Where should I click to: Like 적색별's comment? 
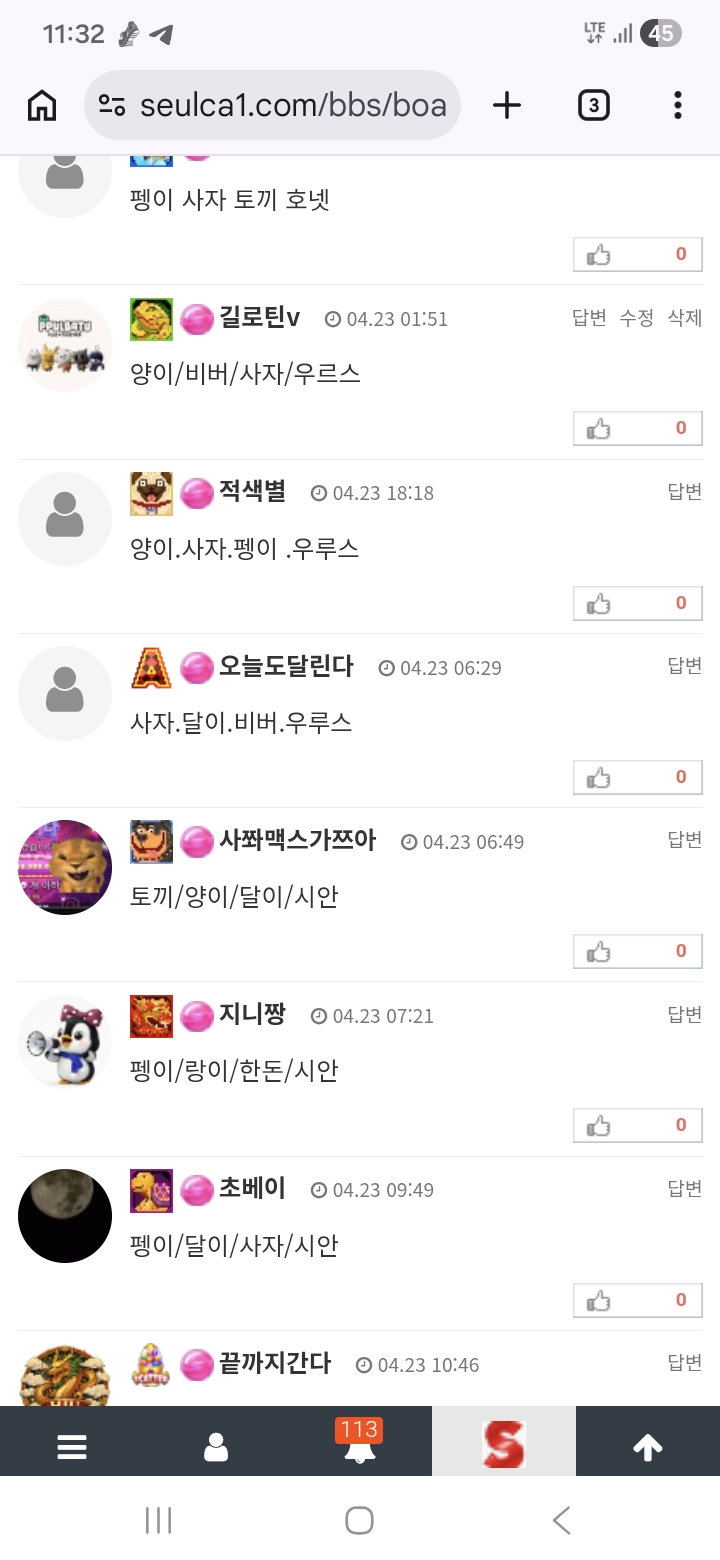click(637, 603)
